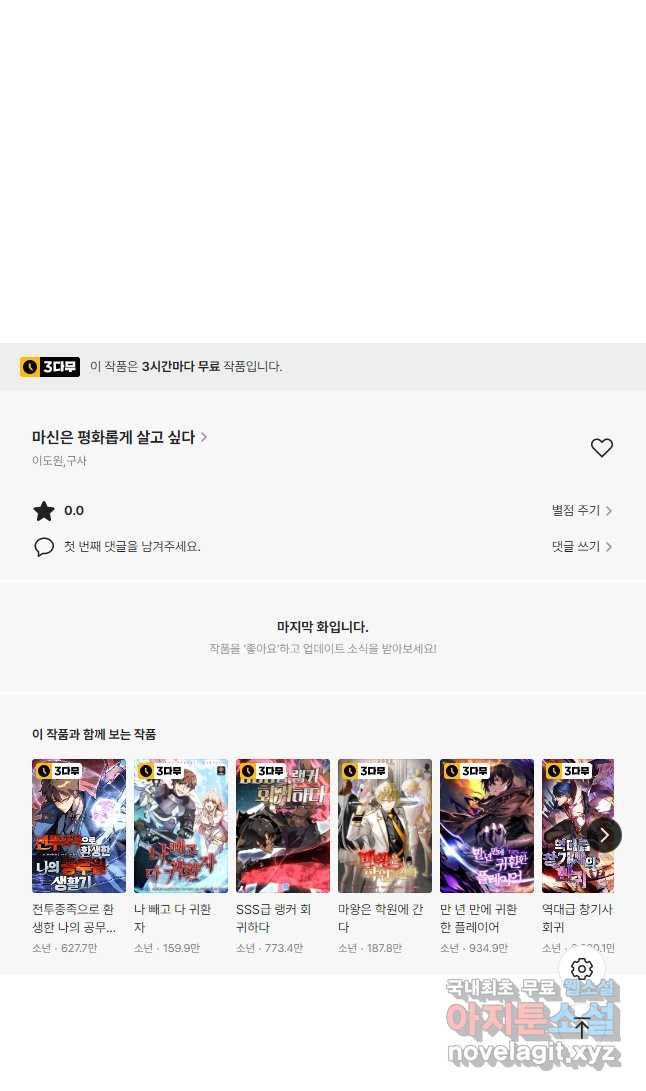This screenshot has width=646, height=1091.
Task: Open SSS급 랭커 회귀하다 card
Action: pyautogui.click(x=283, y=825)
